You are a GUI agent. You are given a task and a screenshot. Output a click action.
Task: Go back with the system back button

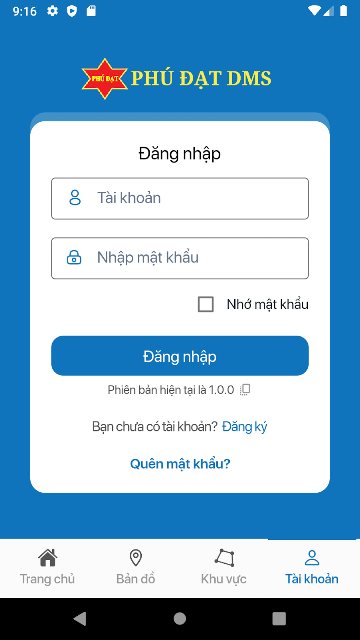pyautogui.click(x=80, y=619)
